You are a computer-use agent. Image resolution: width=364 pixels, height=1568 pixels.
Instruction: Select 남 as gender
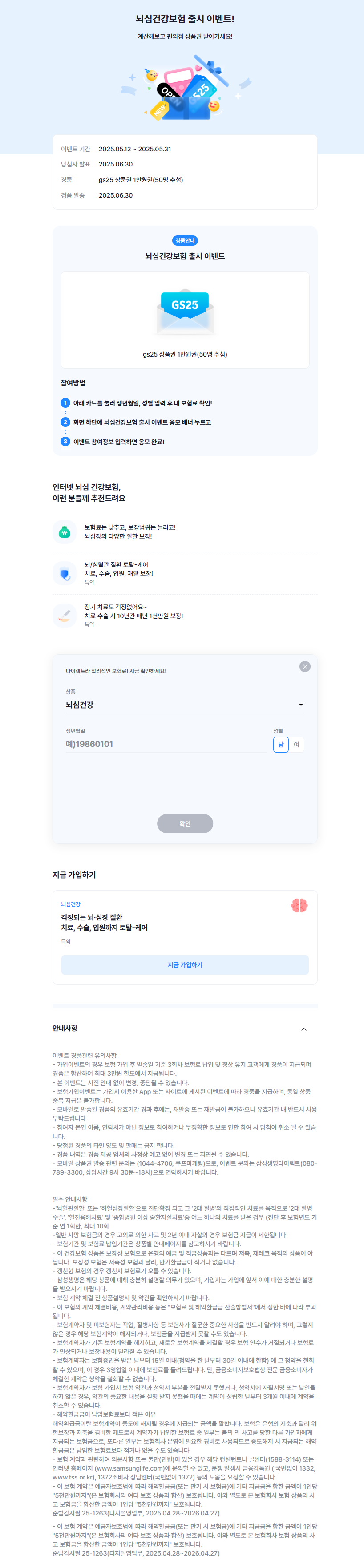click(281, 745)
